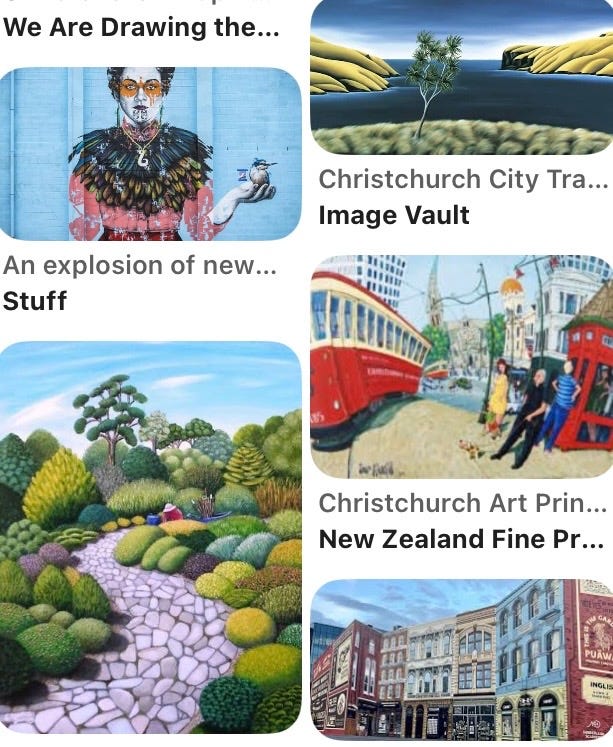Viewport: 613px width, 747px height.
Task: Open the Christchurch City landscape painting from Image Vault
Action: point(462,77)
